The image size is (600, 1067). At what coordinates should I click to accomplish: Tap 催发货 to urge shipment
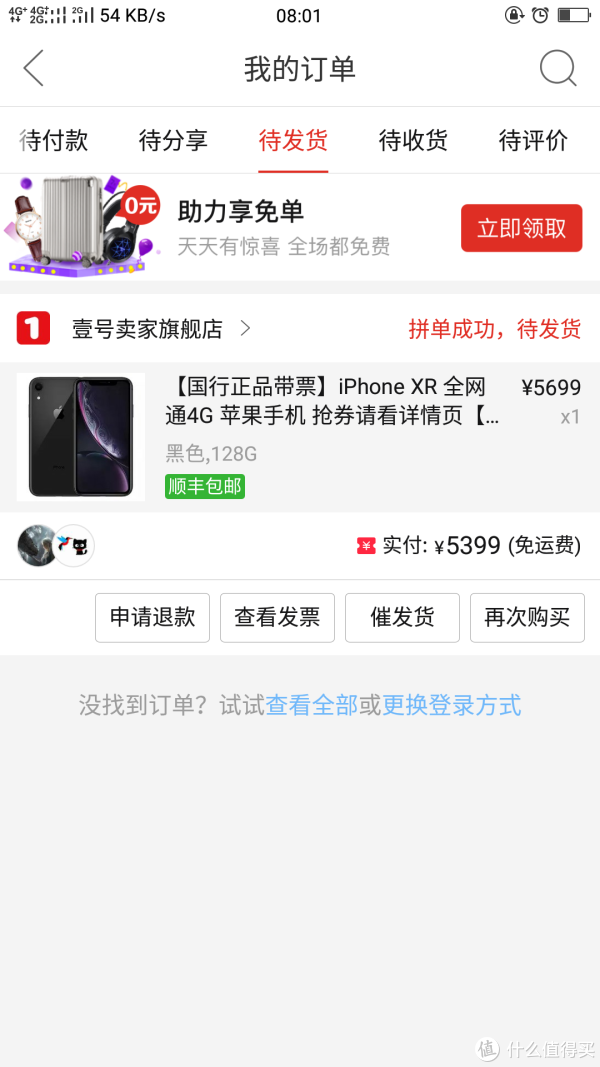click(x=402, y=618)
